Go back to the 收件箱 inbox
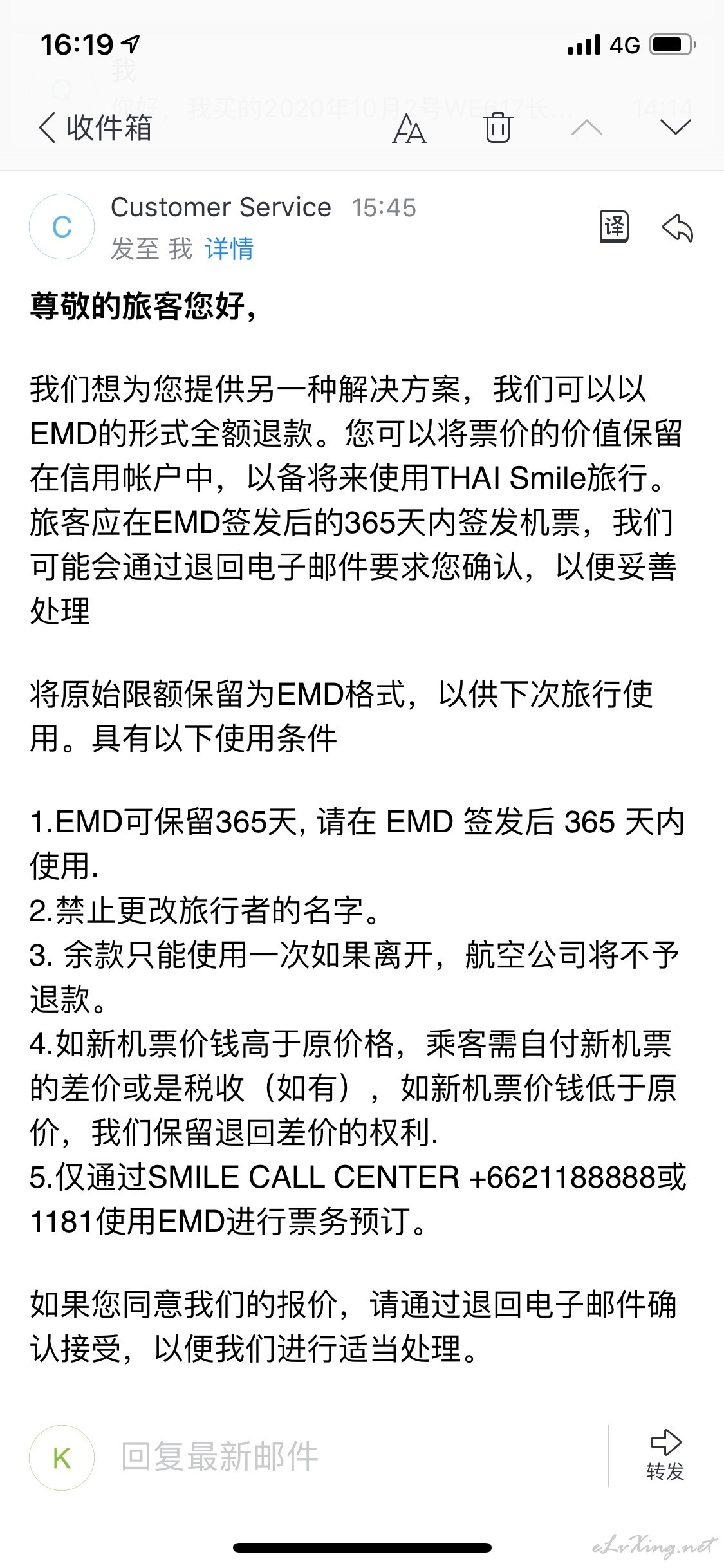This screenshot has width=724, height=1568. coord(95,127)
